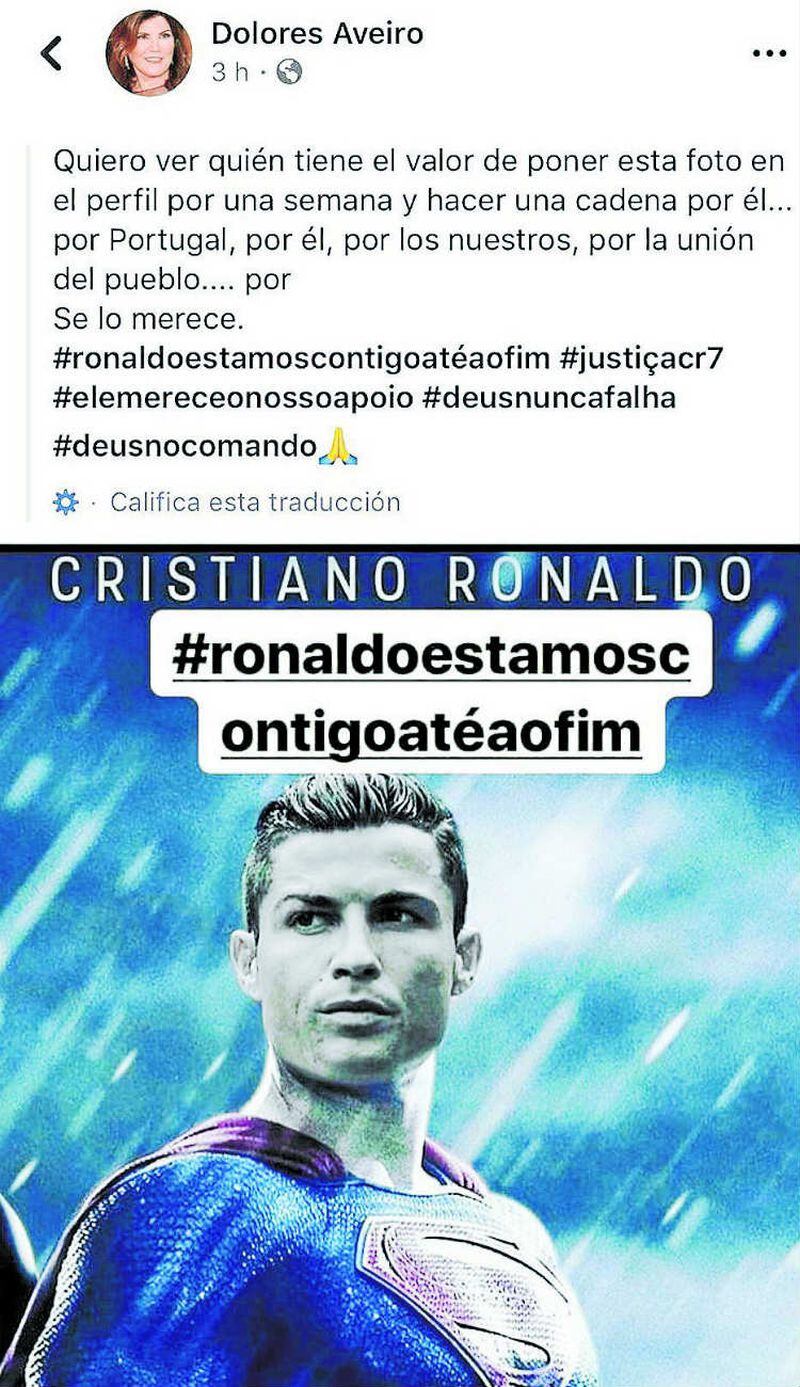Viewport: 800px width, 1387px height.
Task: Tap Califica esta traducción
Action: coord(254,502)
